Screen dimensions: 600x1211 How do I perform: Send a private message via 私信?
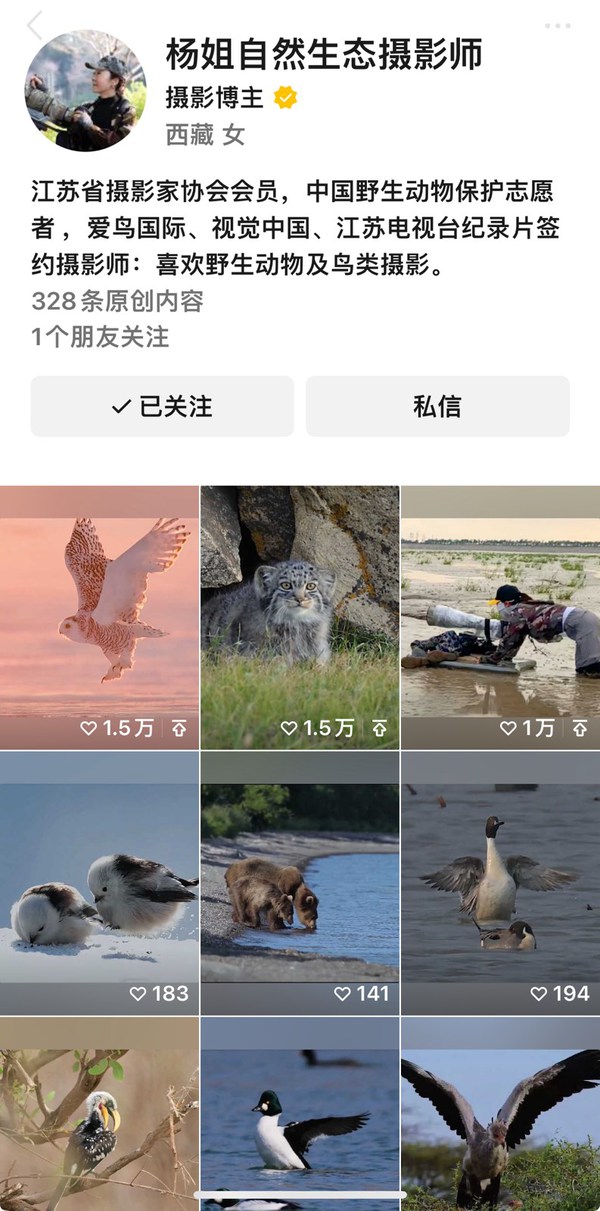click(437, 406)
